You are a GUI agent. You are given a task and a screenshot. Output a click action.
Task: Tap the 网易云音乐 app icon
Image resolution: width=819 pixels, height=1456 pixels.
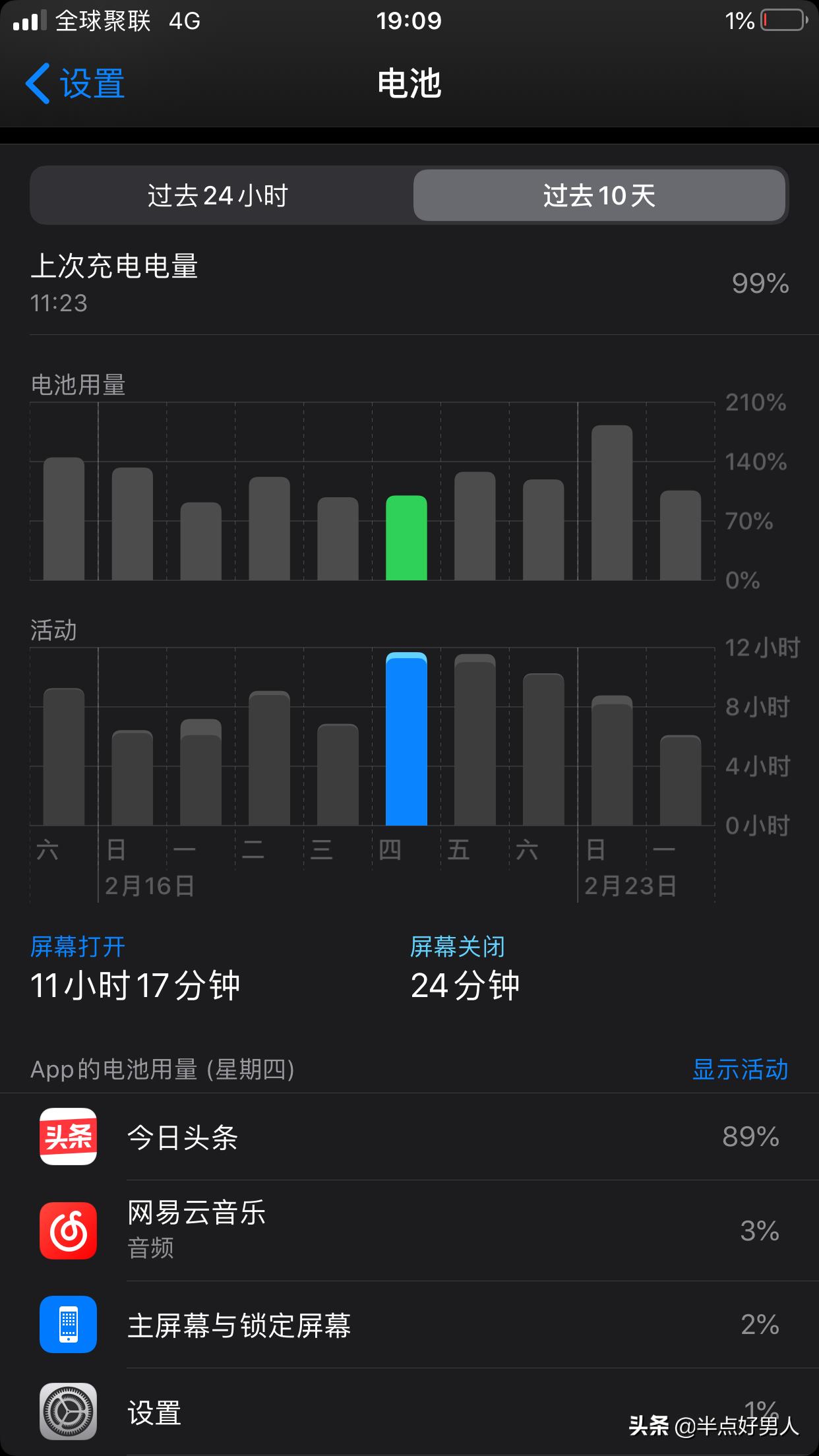coord(68,1230)
